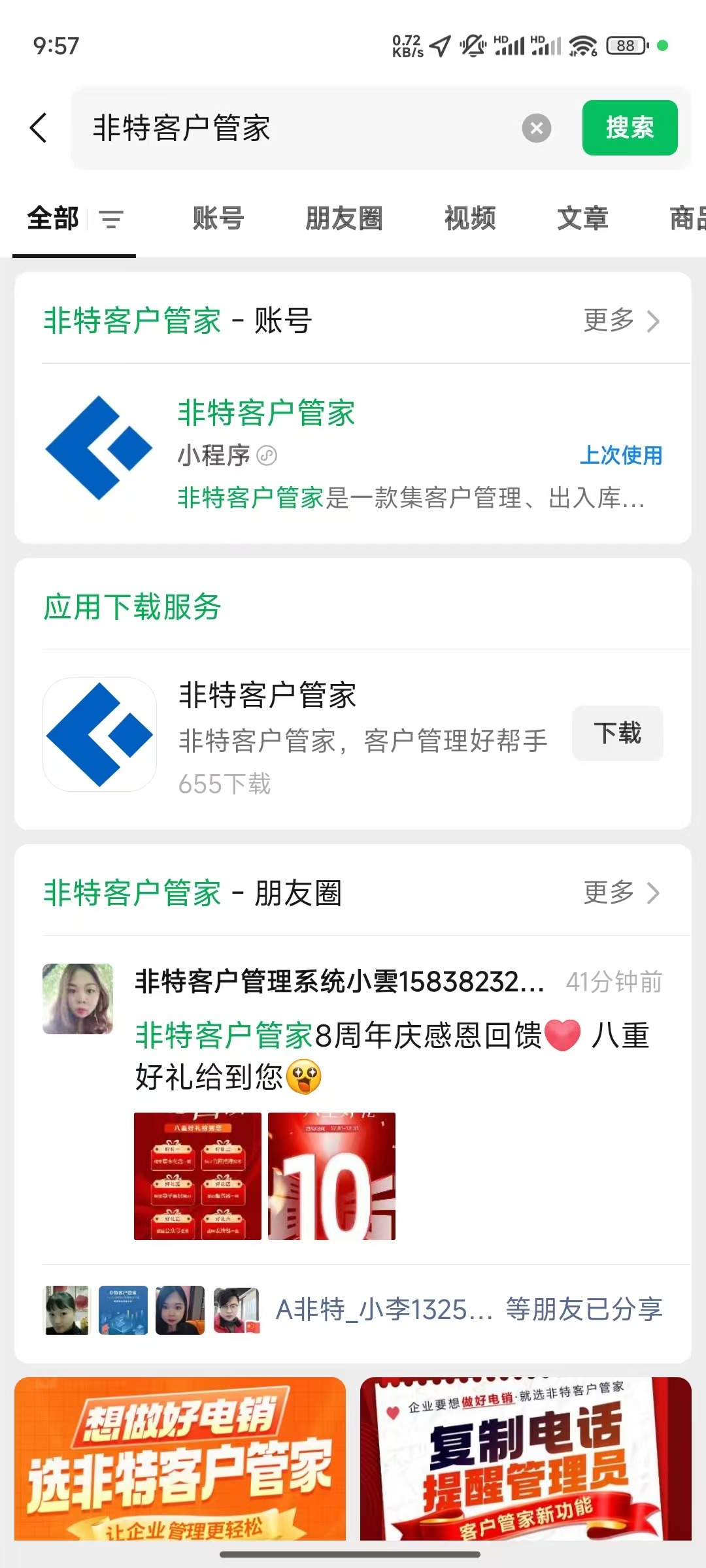Go back from search results

click(39, 127)
